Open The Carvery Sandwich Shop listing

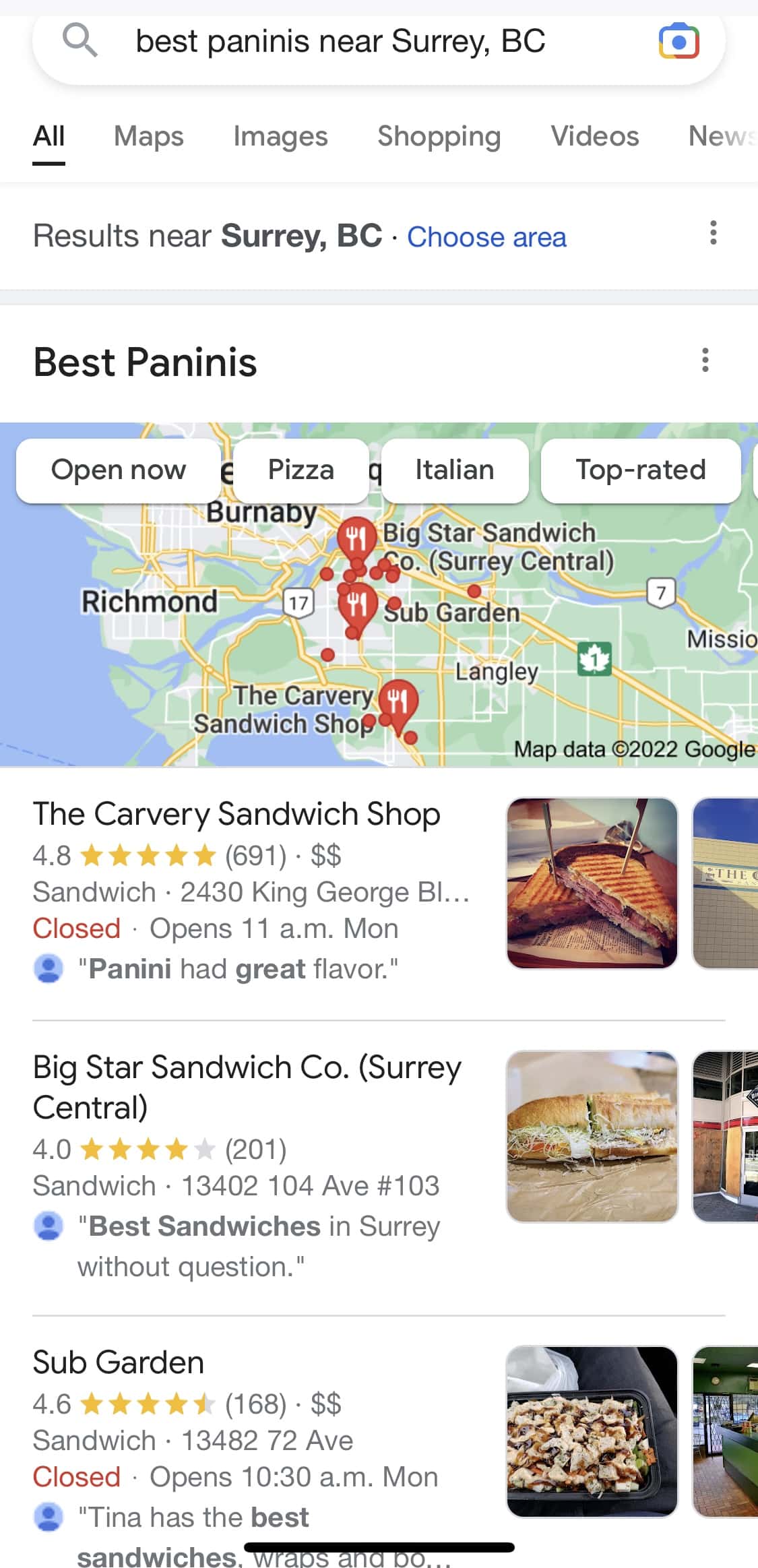pyautogui.click(x=236, y=814)
